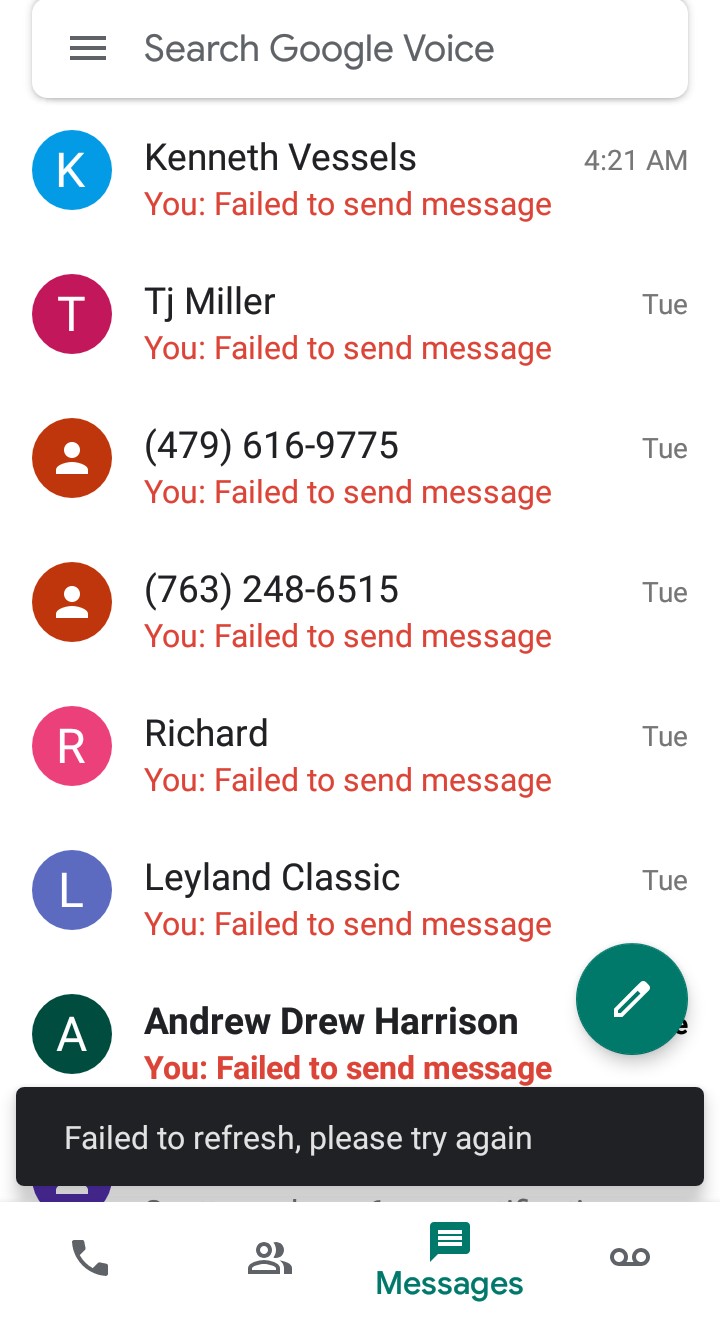Open the Andrew Drew Harrison thread

coord(300,1040)
